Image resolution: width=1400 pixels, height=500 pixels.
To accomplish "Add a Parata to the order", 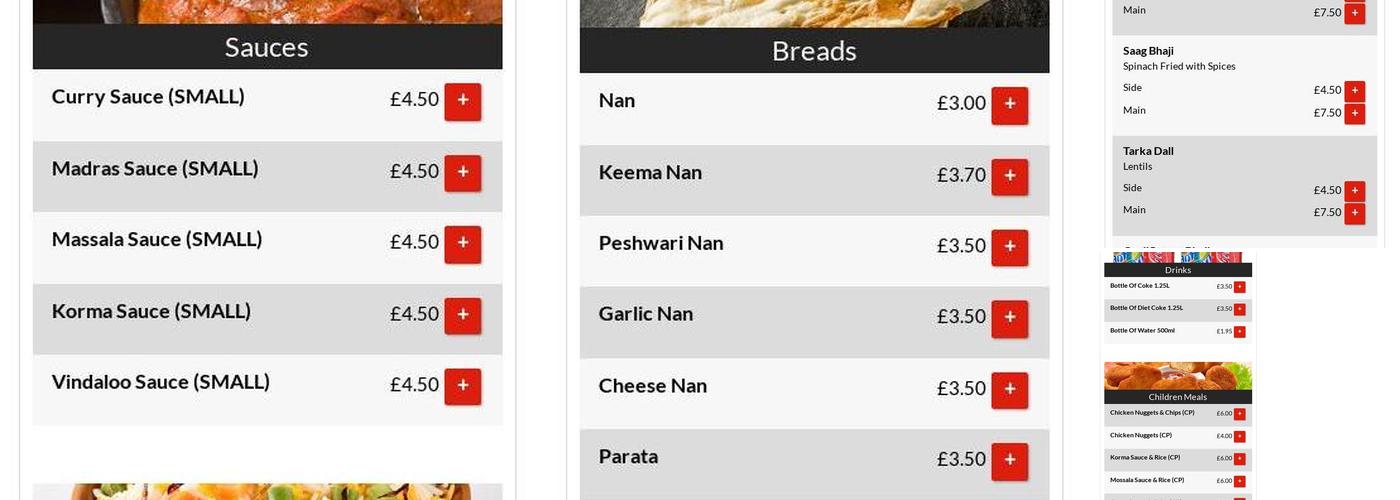I will 1009,461.
